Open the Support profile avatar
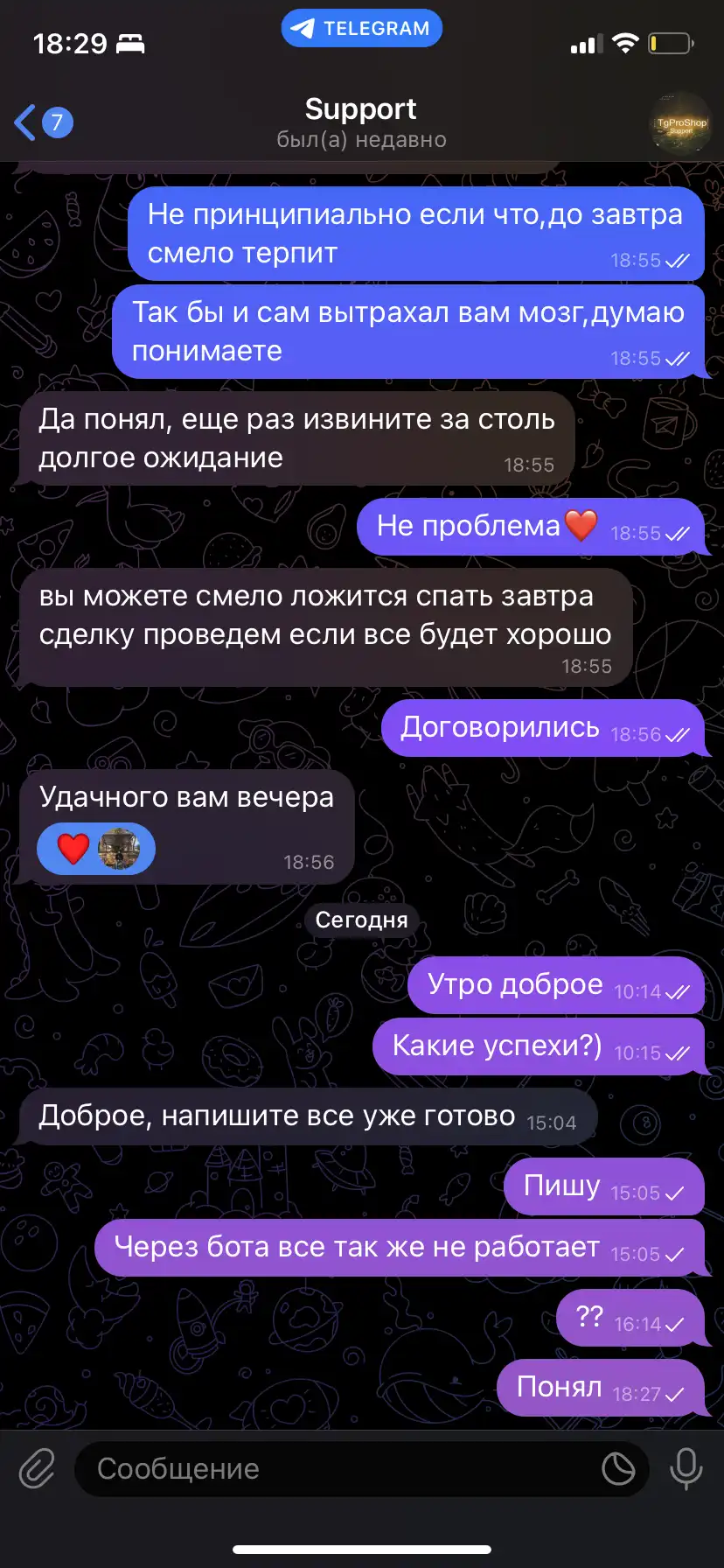 681,123
